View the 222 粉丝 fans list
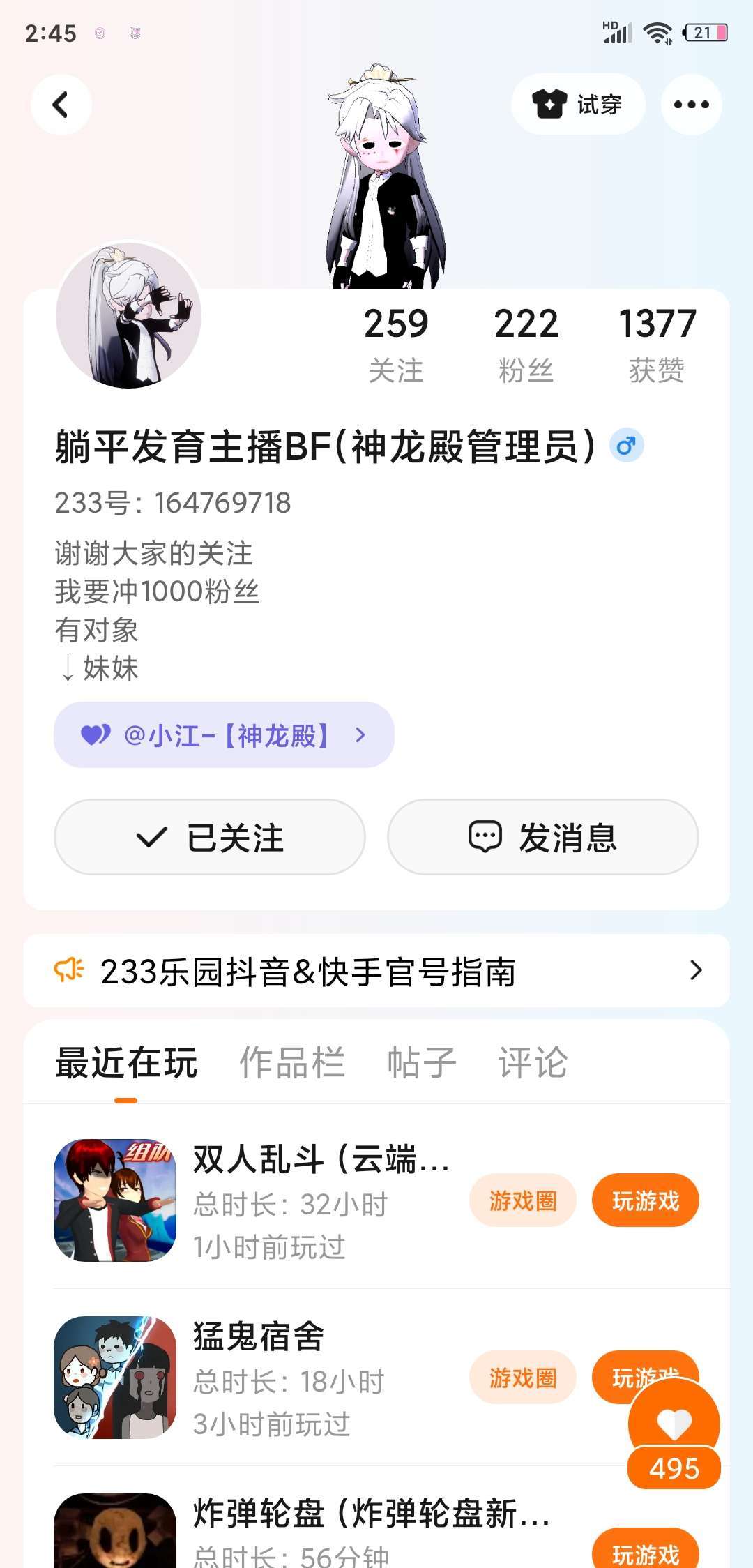The height and width of the screenshot is (1568, 753). 526,345
